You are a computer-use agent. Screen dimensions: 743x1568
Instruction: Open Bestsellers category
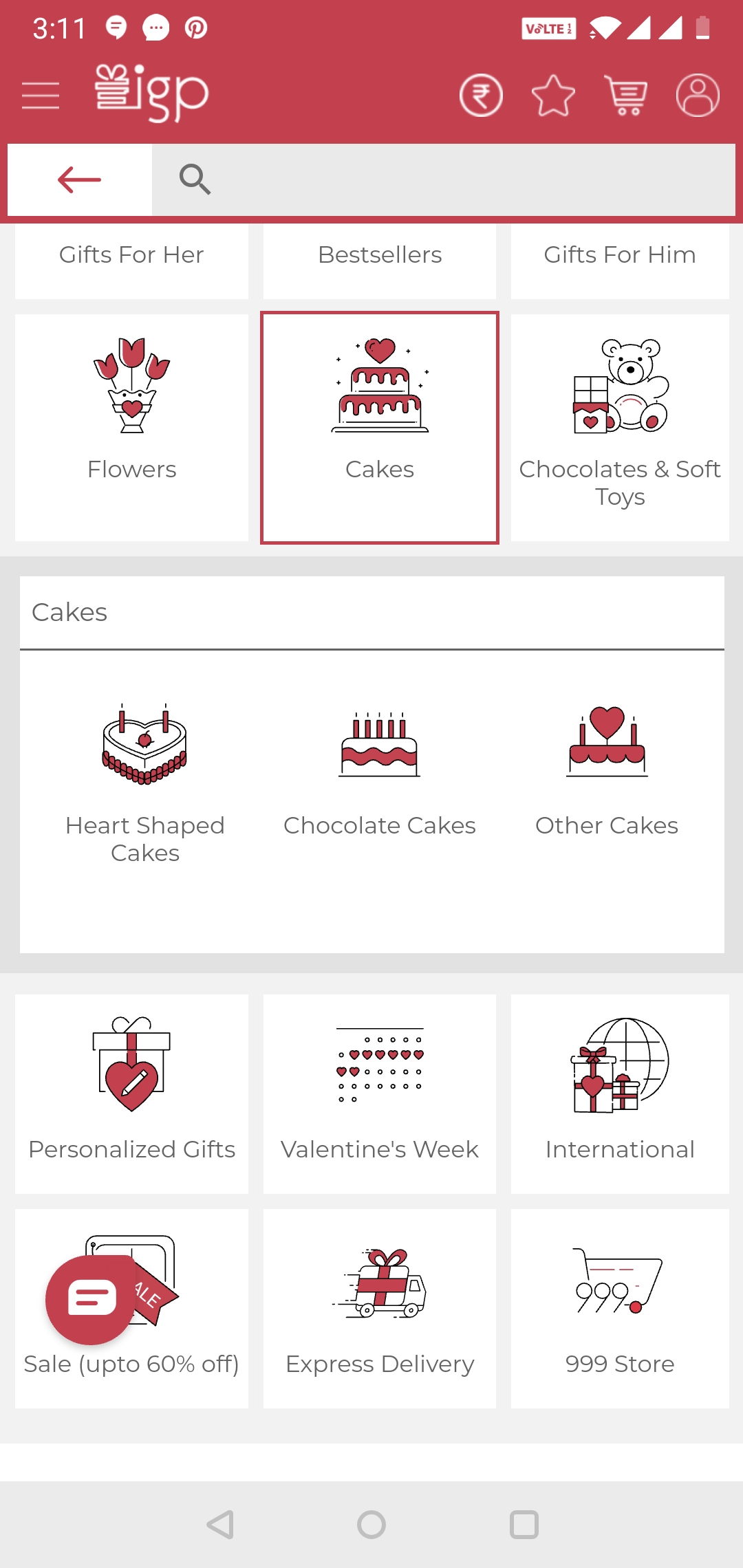coord(380,256)
